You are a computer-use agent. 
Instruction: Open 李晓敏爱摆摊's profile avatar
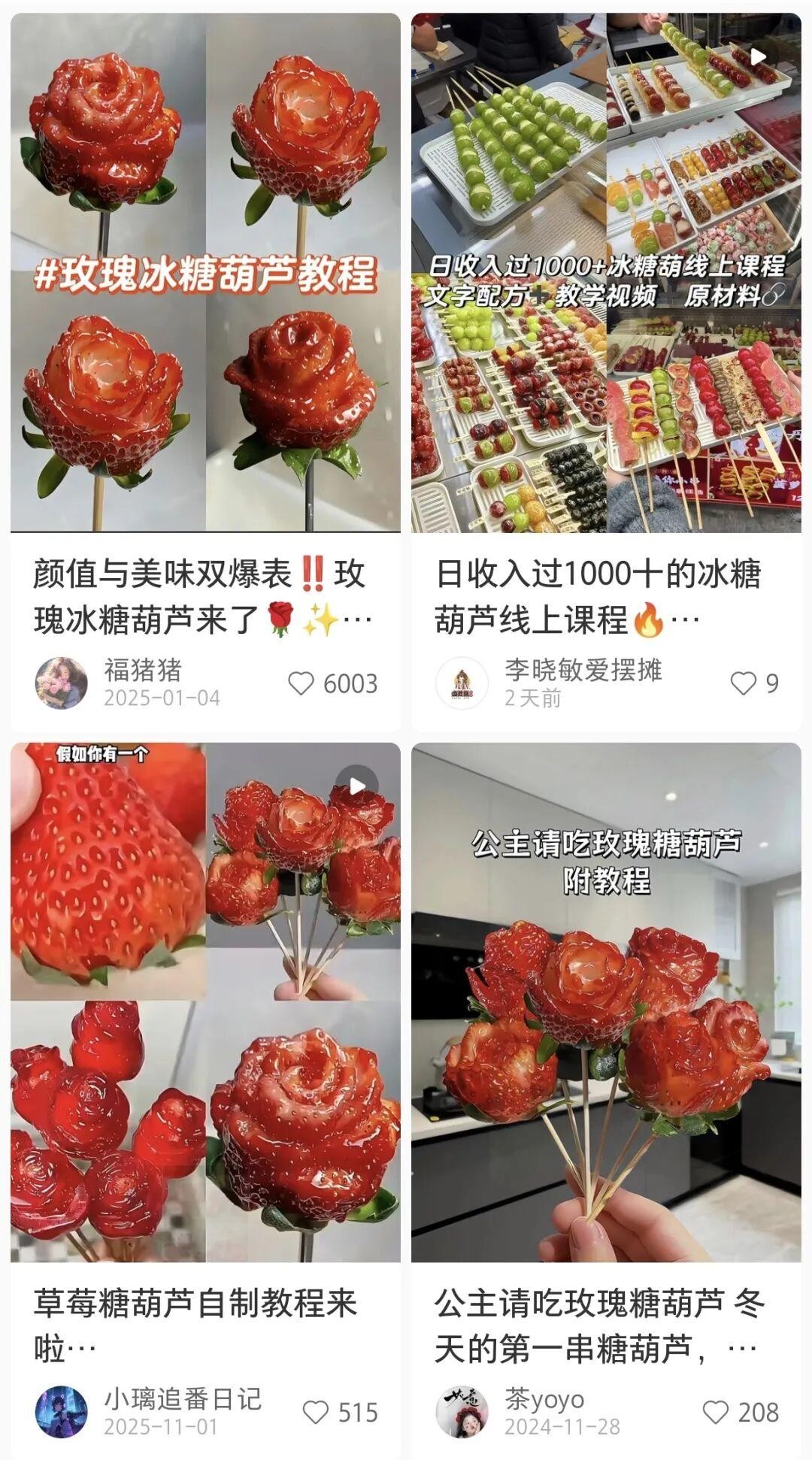pyautogui.click(x=464, y=679)
